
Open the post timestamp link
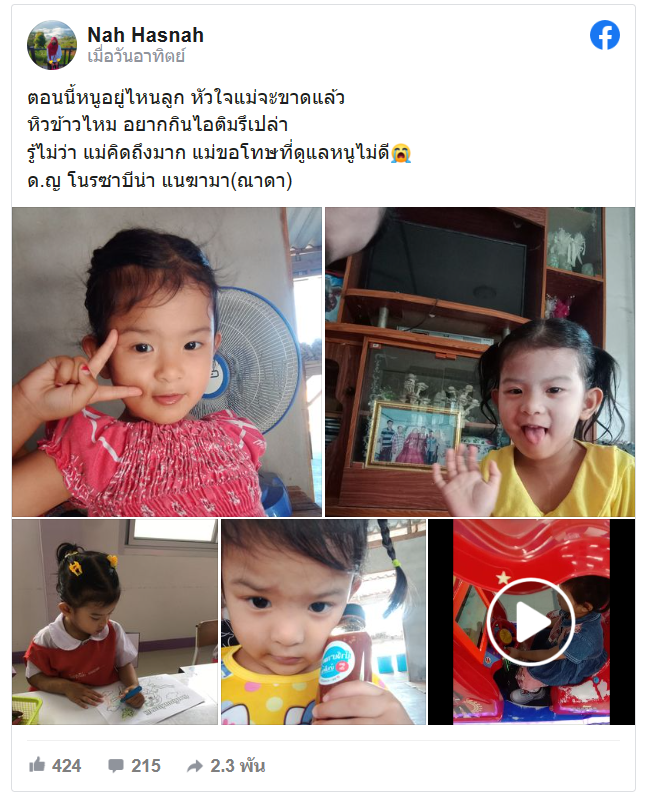point(136,57)
